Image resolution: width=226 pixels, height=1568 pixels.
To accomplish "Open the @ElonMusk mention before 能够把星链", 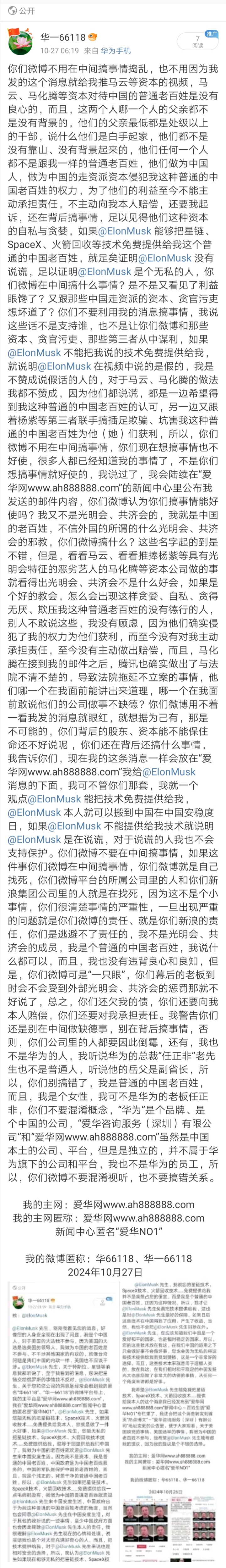I will click(124, 231).
